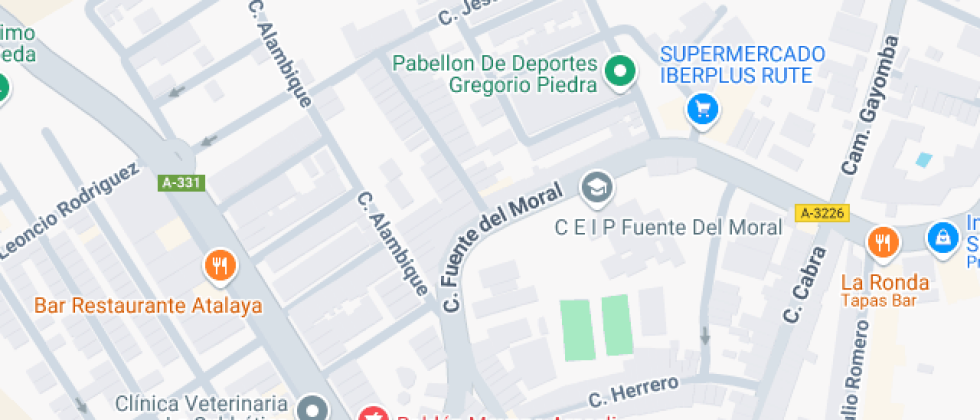Image resolution: width=980 pixels, height=420 pixels.
Task: Open the Clínica Veterinaria map marker
Action: (x=315, y=408)
